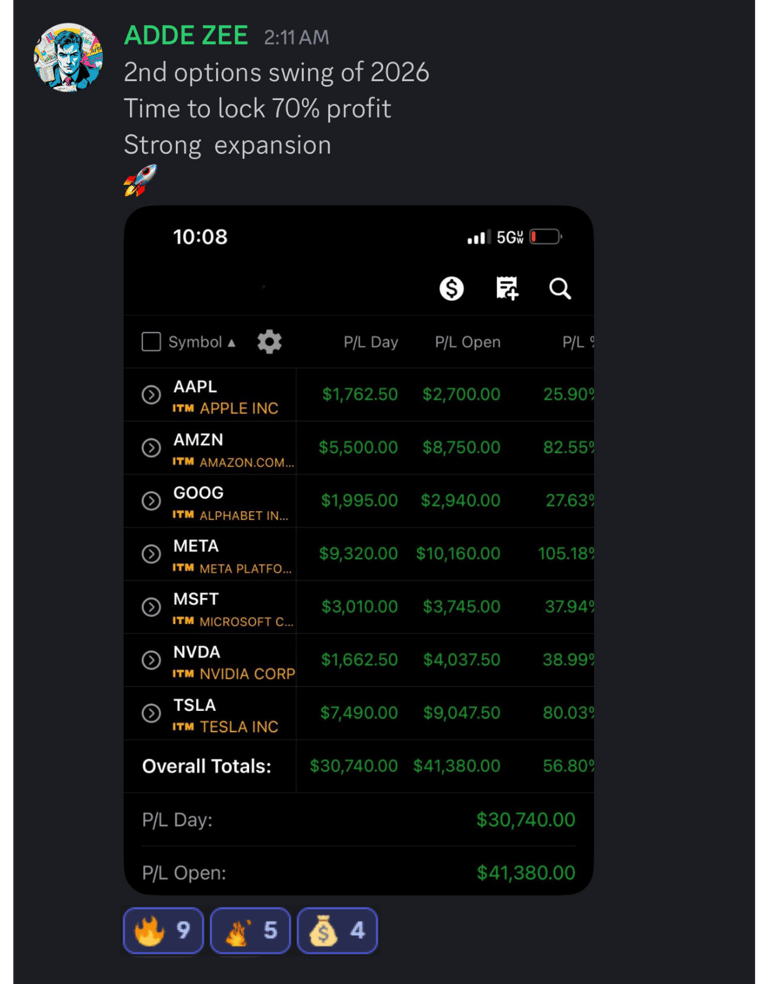The width and height of the screenshot is (768, 984).
Task: Open ADDE ZEE's profile avatar
Action: [x=68, y=57]
